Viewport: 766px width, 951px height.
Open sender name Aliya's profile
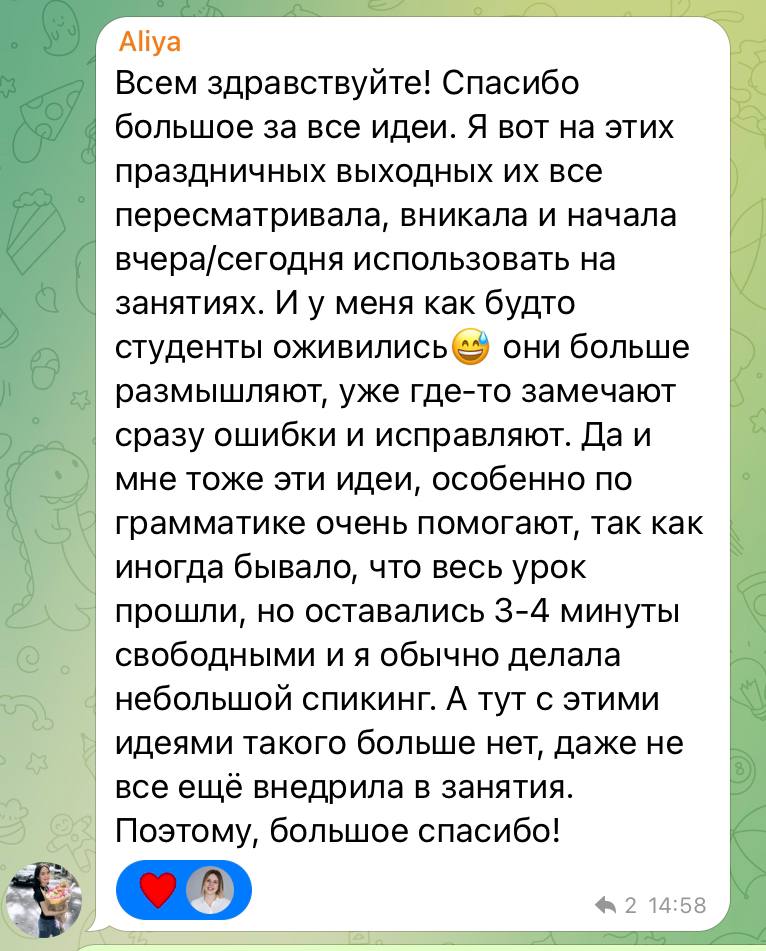[149, 43]
